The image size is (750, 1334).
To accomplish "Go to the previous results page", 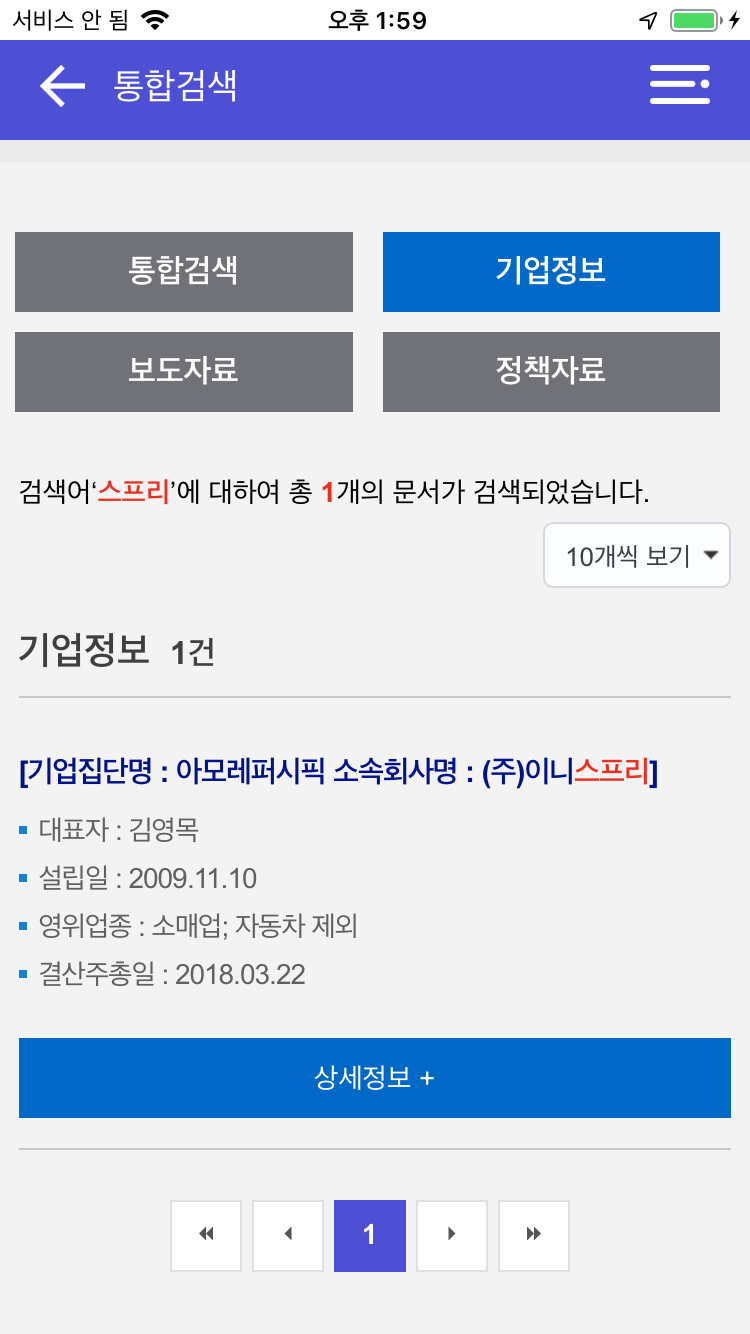I will (288, 1235).
